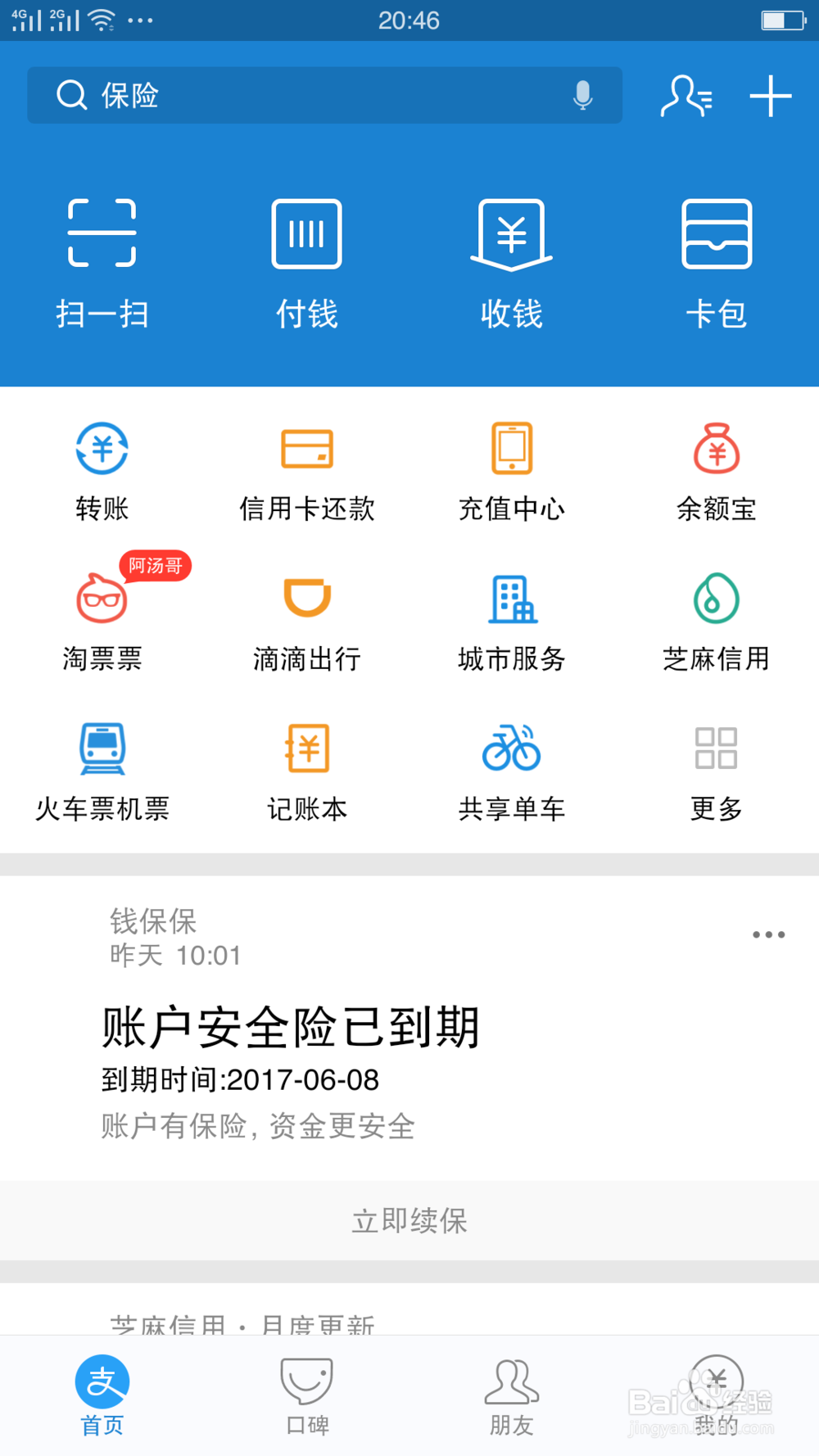Open 扫一扫 scanner

(102, 264)
